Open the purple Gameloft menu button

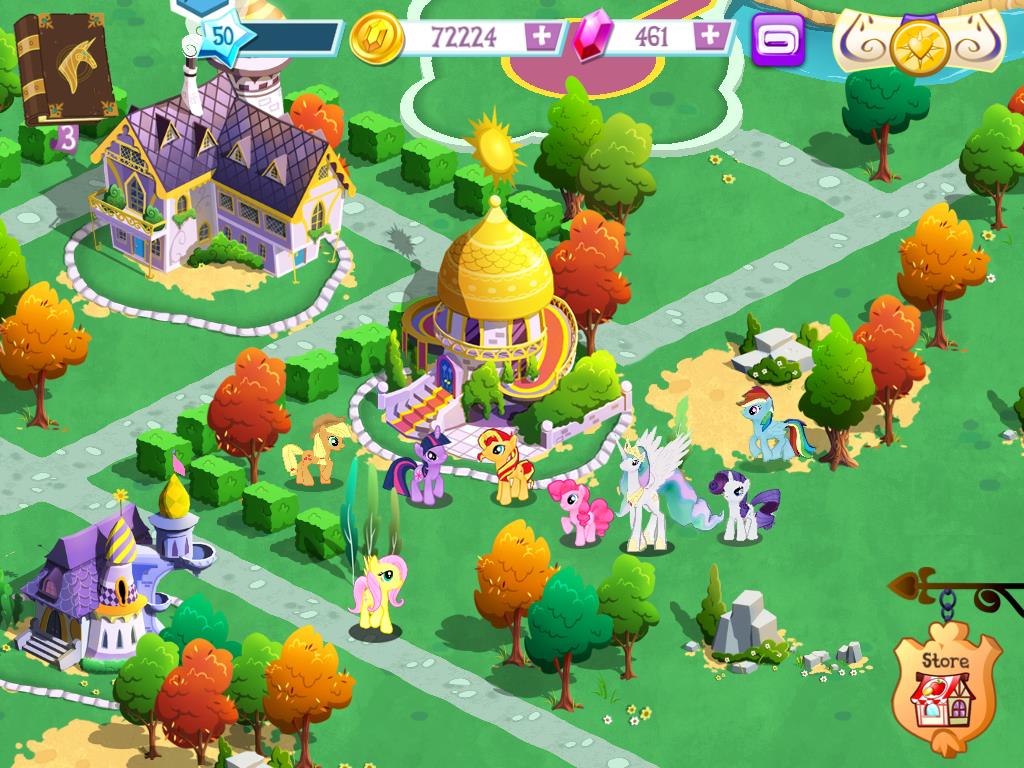click(x=778, y=41)
